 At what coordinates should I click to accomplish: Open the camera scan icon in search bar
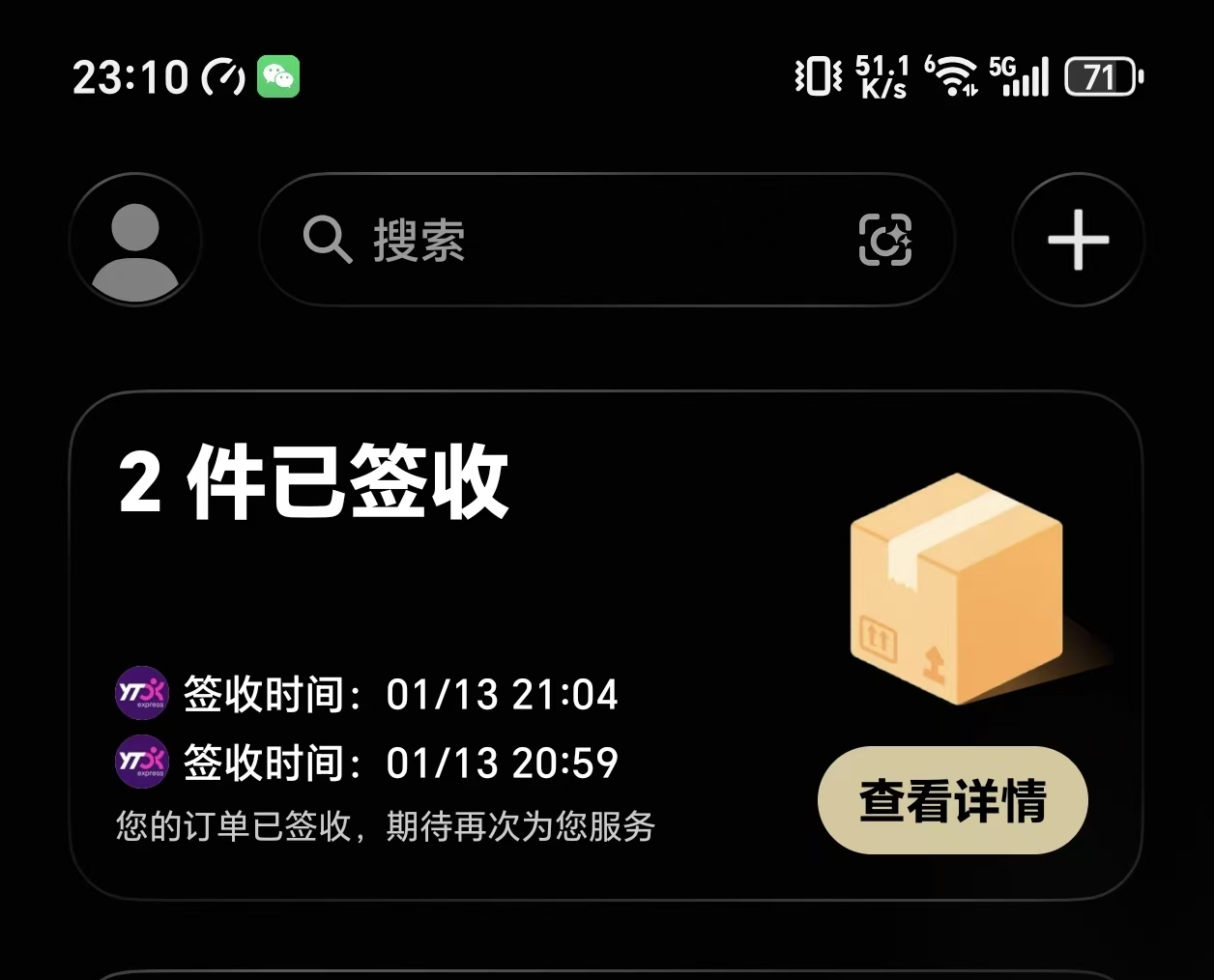[x=884, y=240]
